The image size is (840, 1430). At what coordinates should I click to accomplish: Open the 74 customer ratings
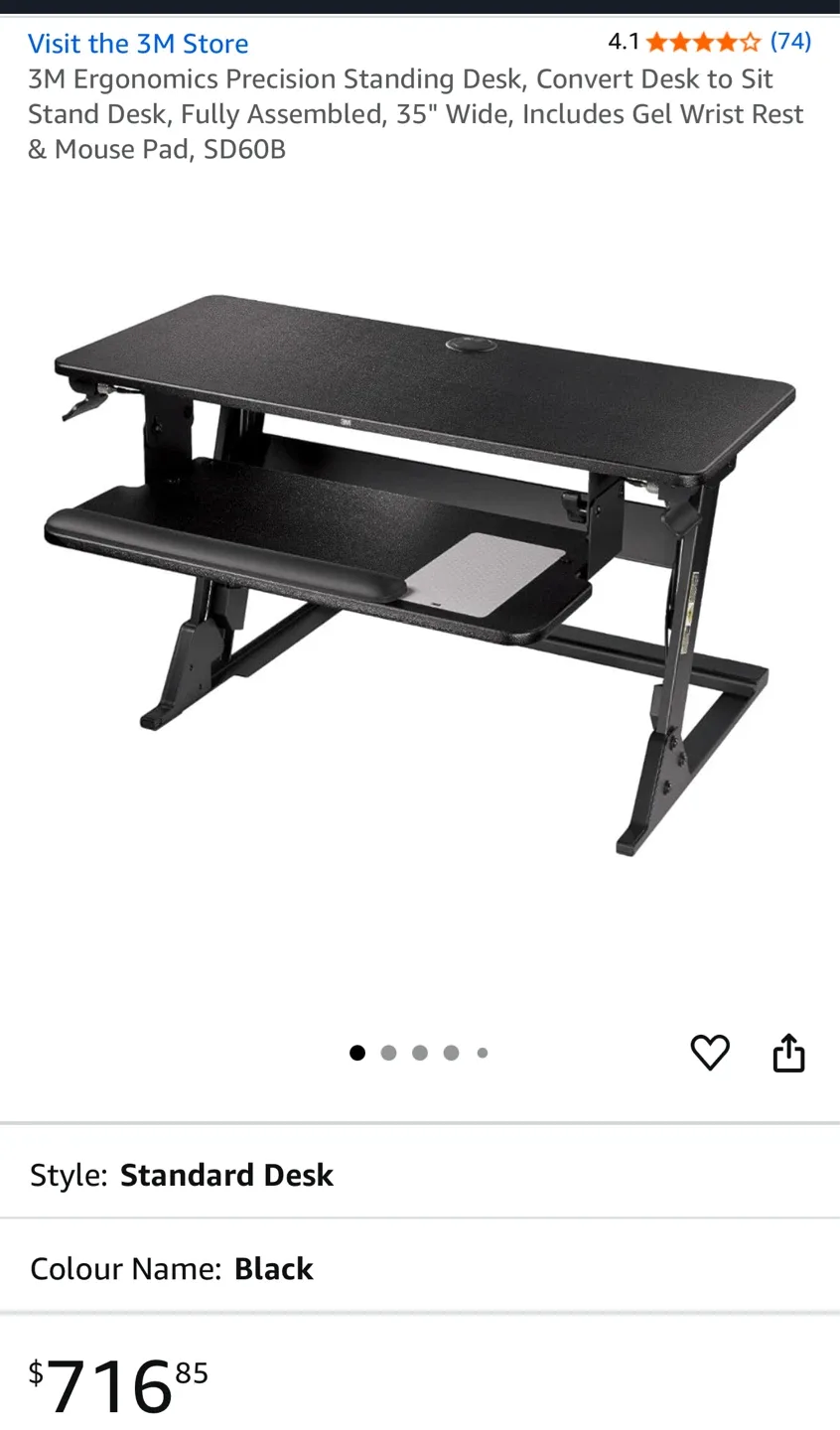click(790, 42)
